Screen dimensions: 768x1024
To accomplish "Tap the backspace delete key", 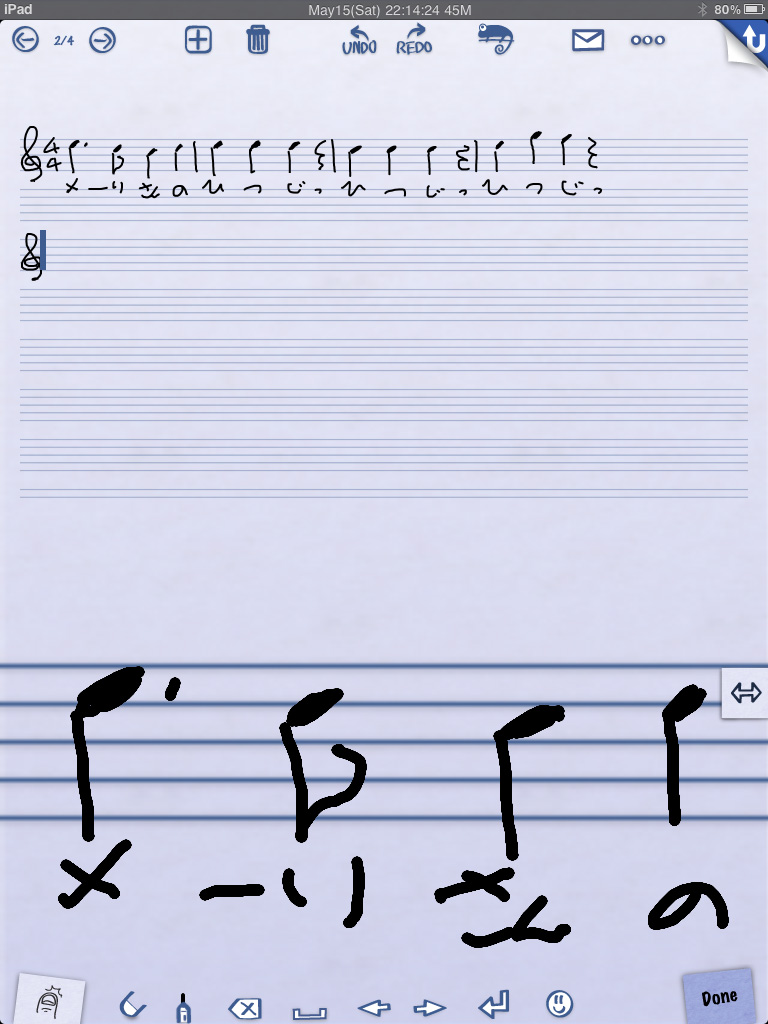I will pyautogui.click(x=244, y=1008).
